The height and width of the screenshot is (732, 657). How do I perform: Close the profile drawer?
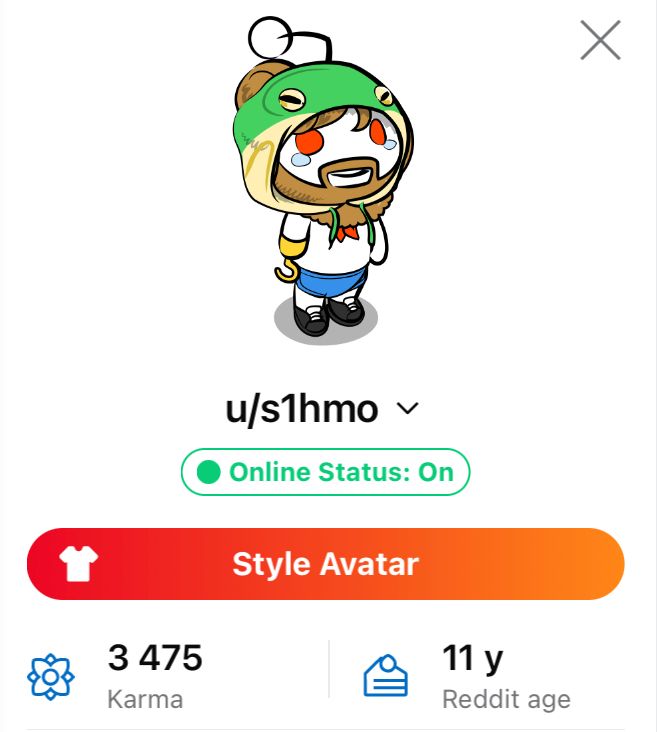point(600,41)
